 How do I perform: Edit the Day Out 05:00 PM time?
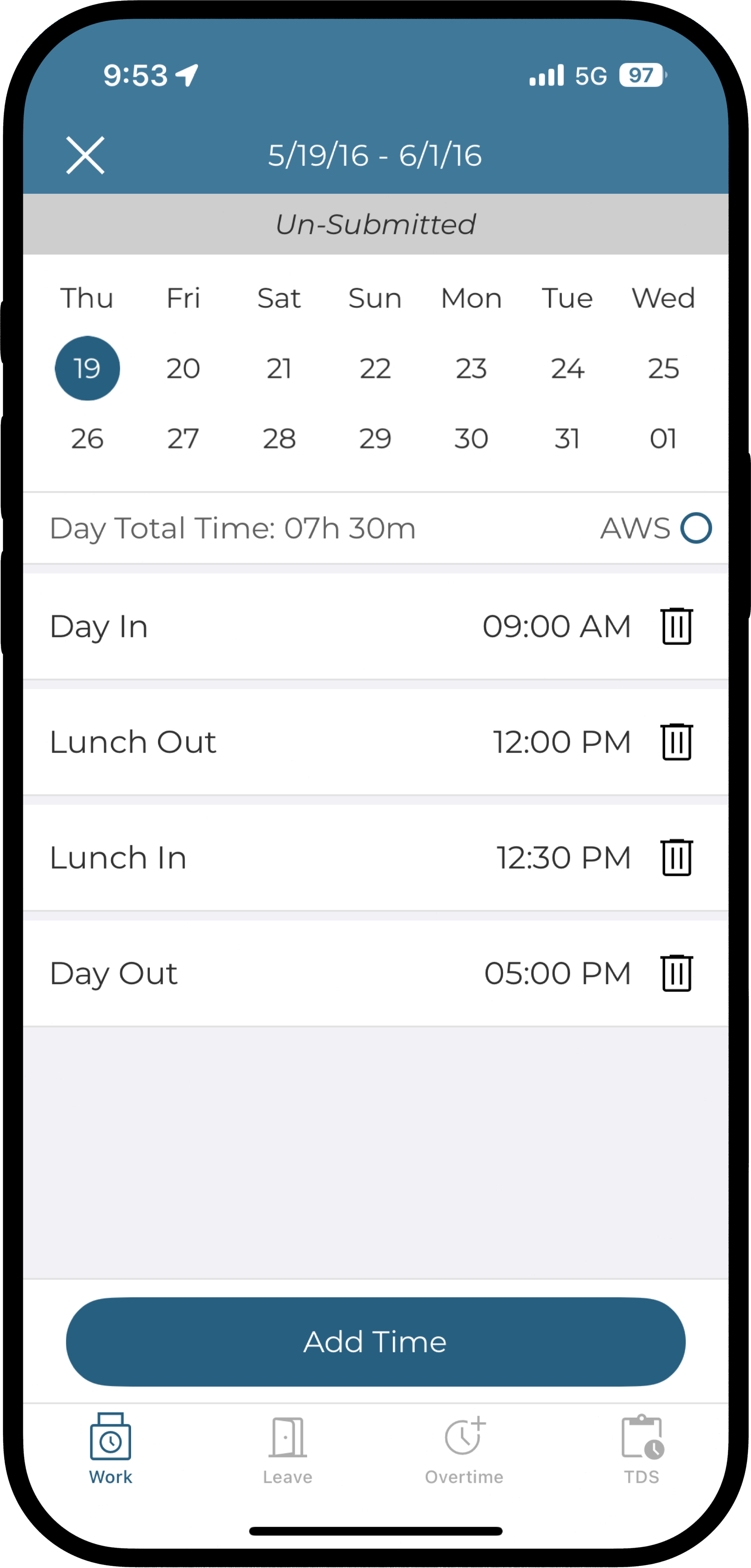click(x=557, y=973)
